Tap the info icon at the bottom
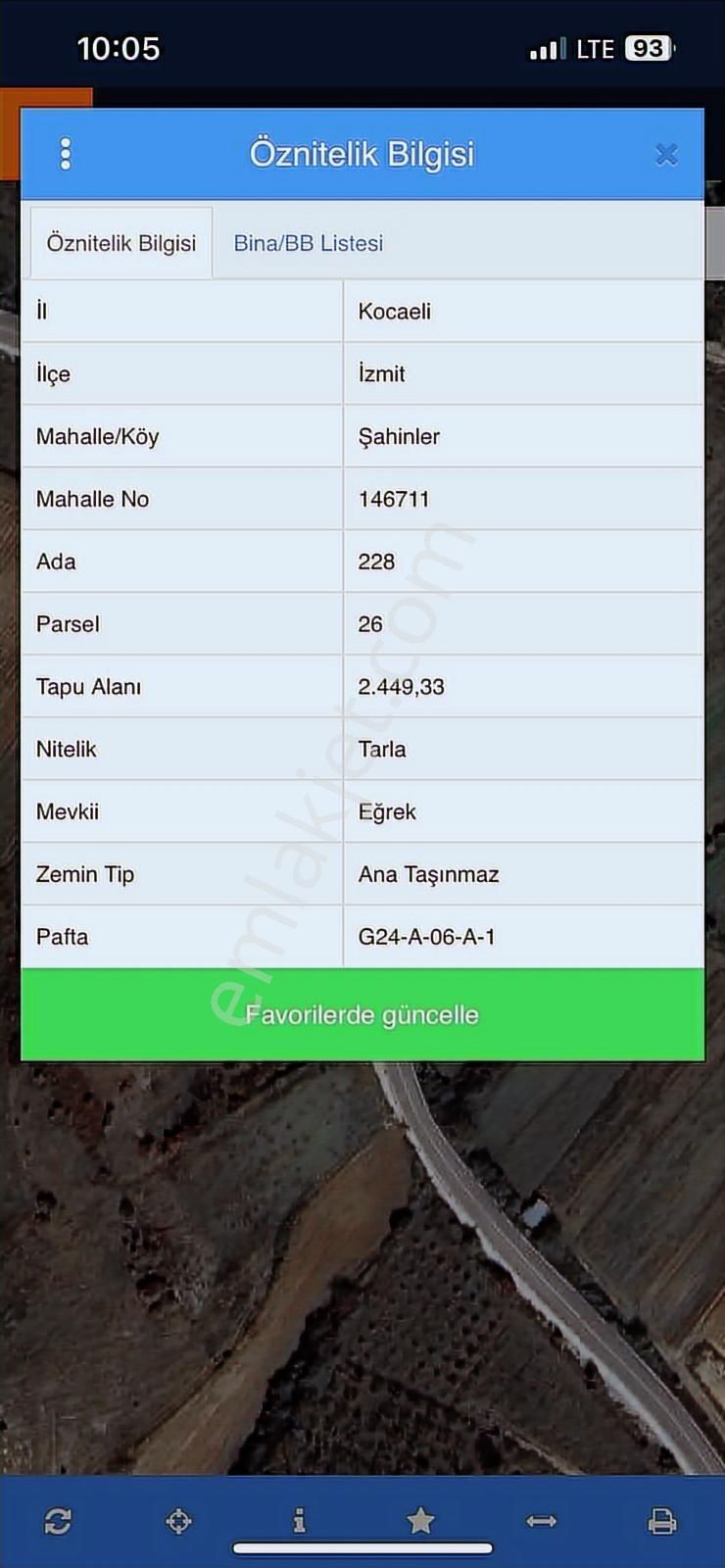Screen dimensions: 725x1568 click(x=299, y=1520)
